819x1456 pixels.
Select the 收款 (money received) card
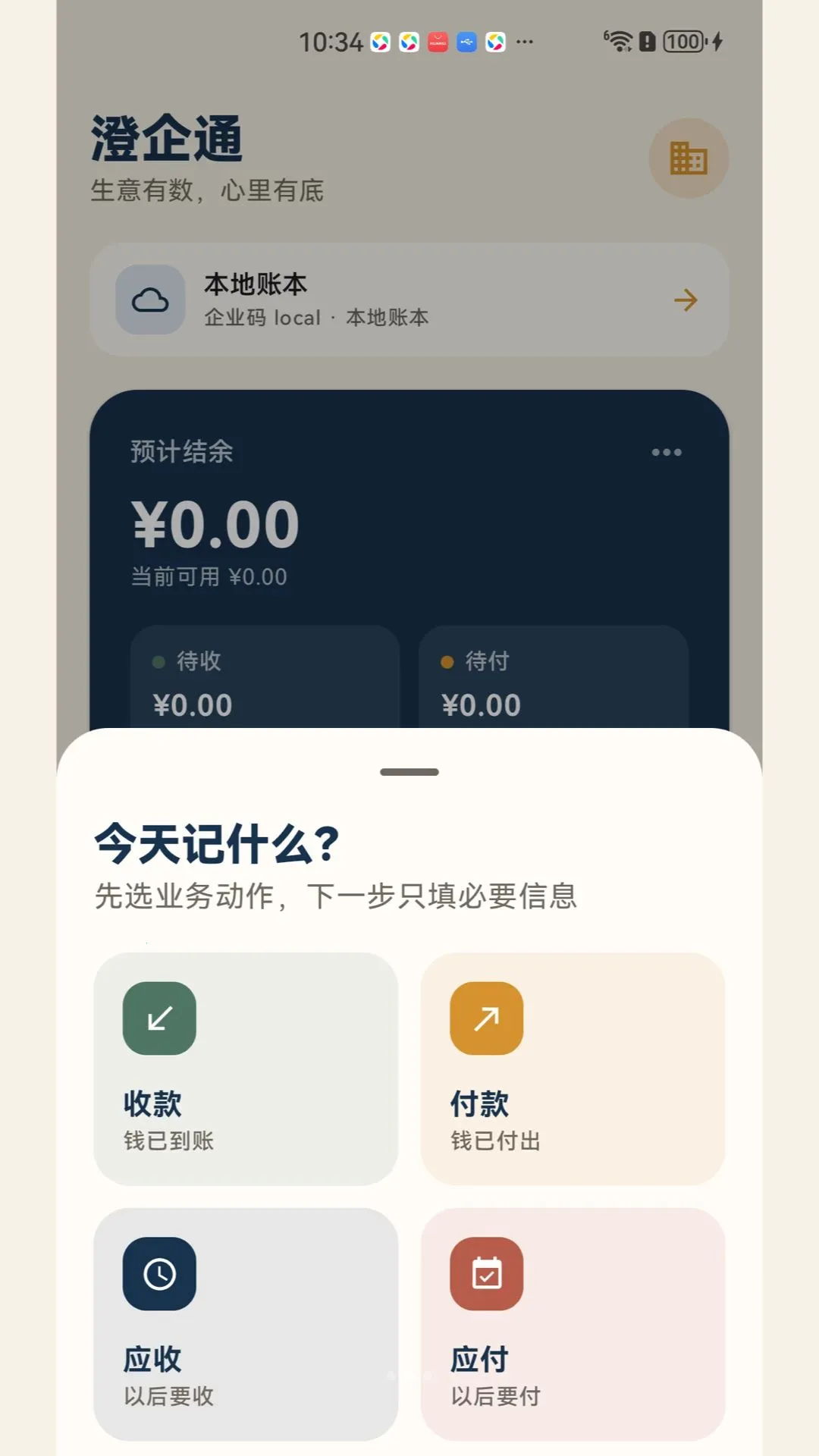click(x=246, y=1069)
